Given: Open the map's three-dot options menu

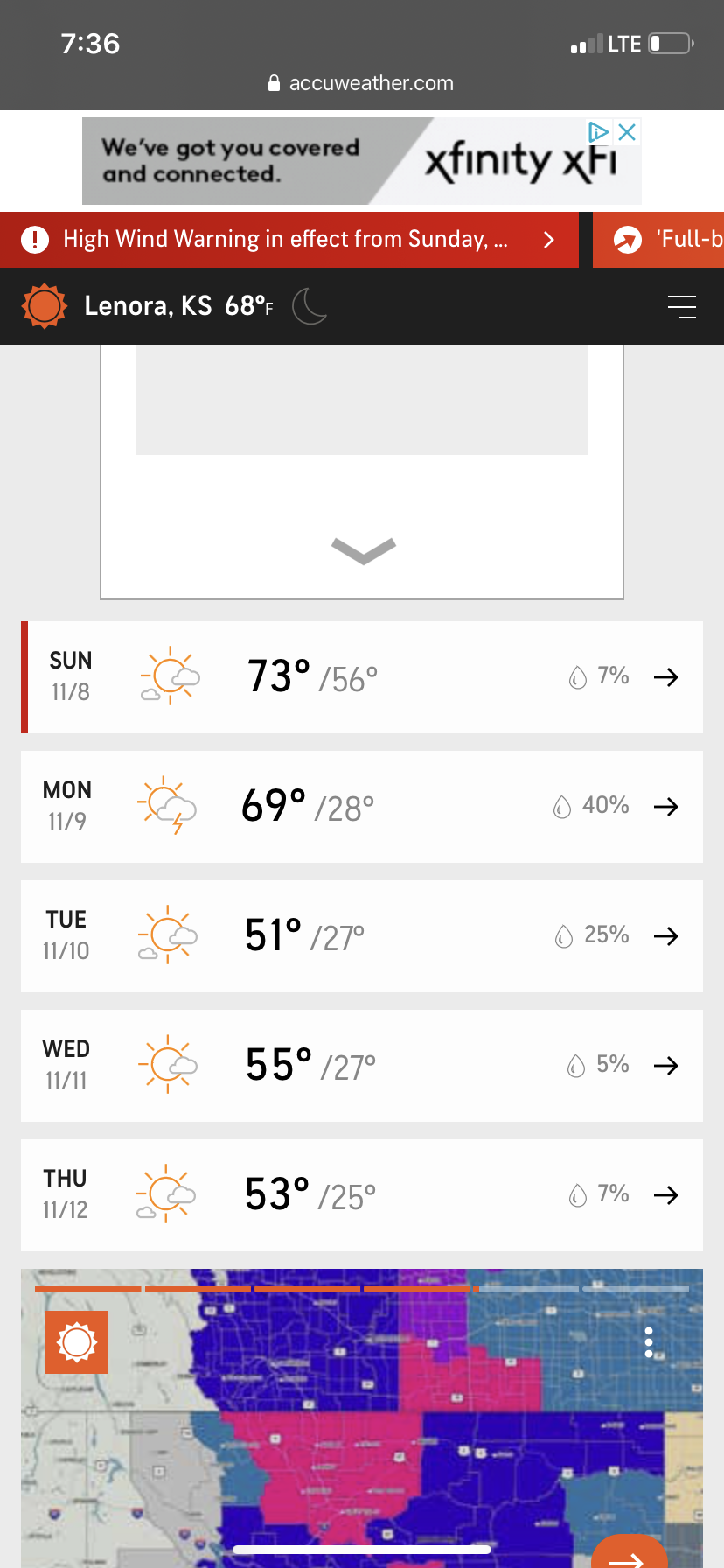Looking at the screenshot, I should tap(649, 1342).
